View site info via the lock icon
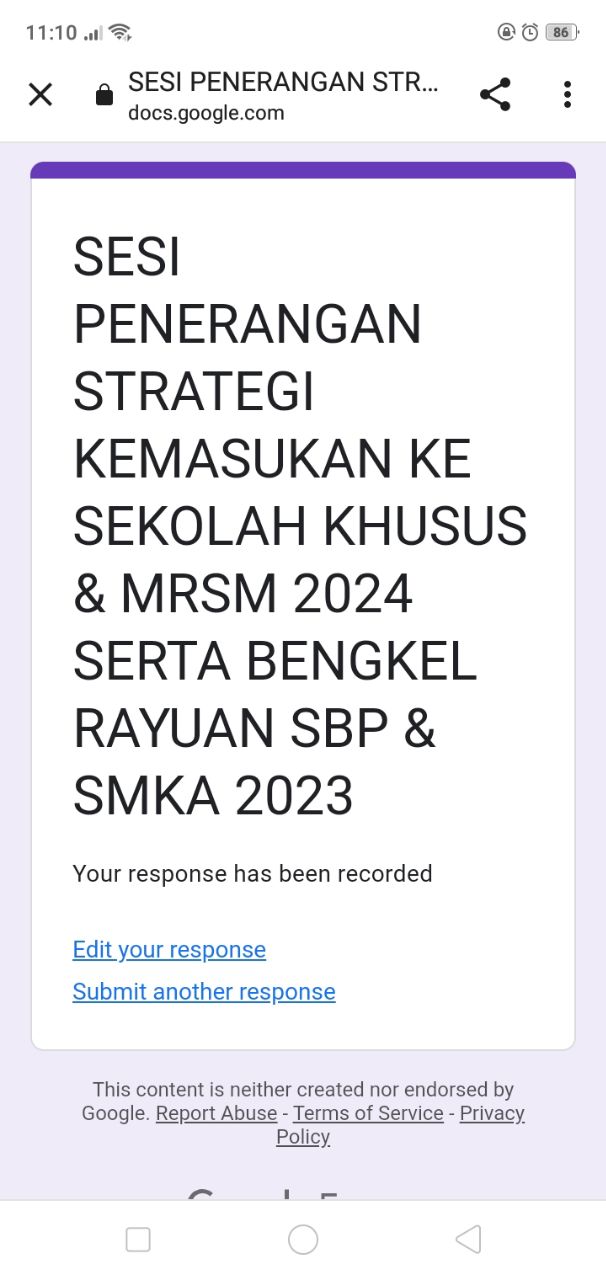This screenshot has width=606, height=1280. (104, 95)
